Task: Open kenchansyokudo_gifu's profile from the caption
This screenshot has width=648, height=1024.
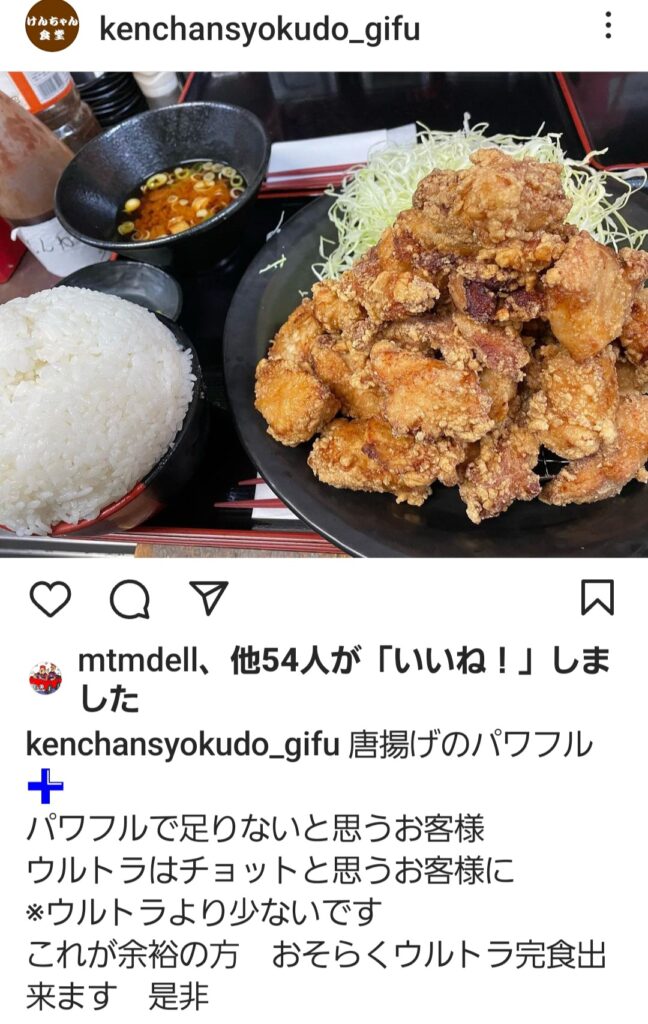Action: pos(183,745)
